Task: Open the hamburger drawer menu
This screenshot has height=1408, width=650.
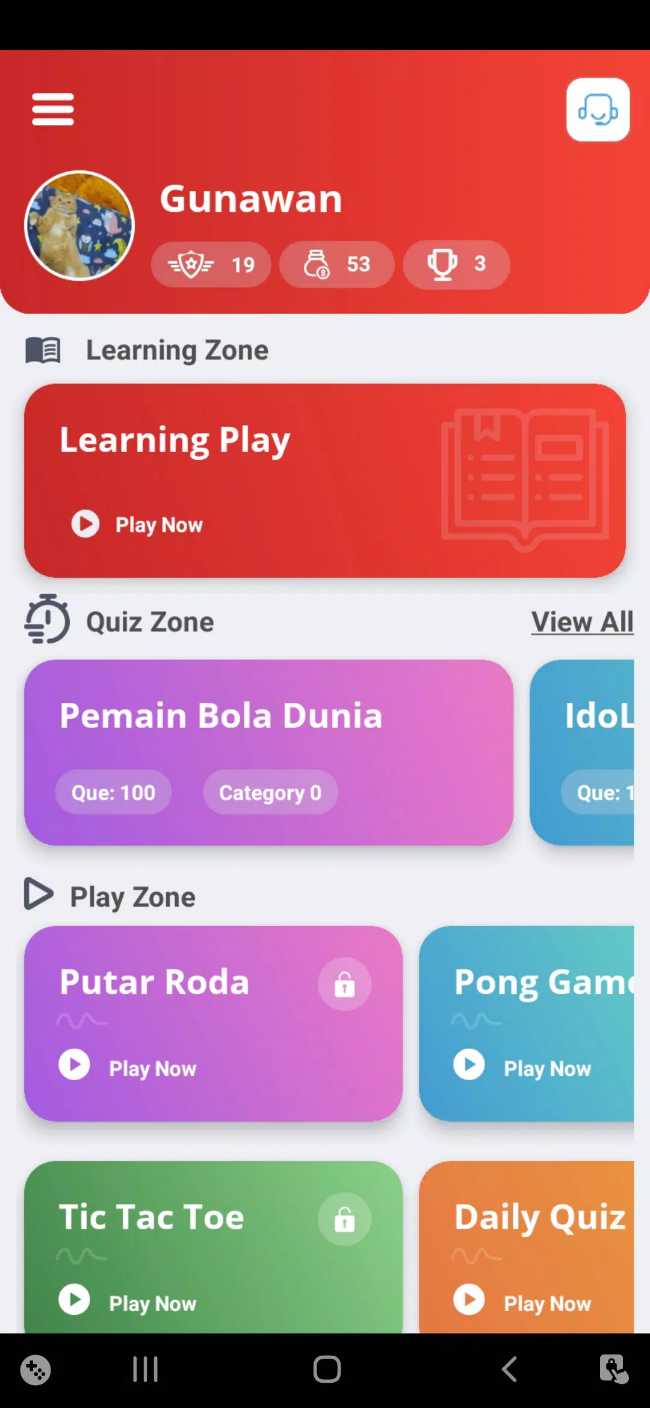Action: click(x=53, y=109)
